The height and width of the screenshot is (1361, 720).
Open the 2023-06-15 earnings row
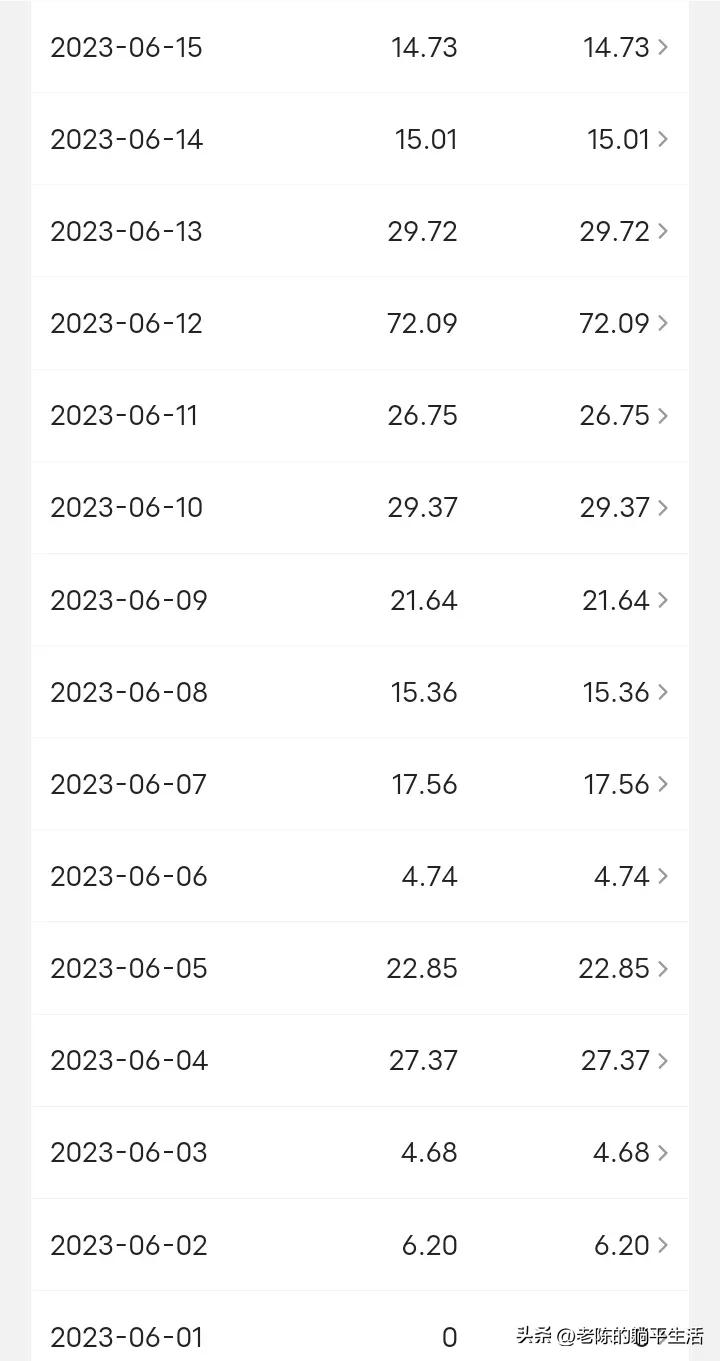360,47
